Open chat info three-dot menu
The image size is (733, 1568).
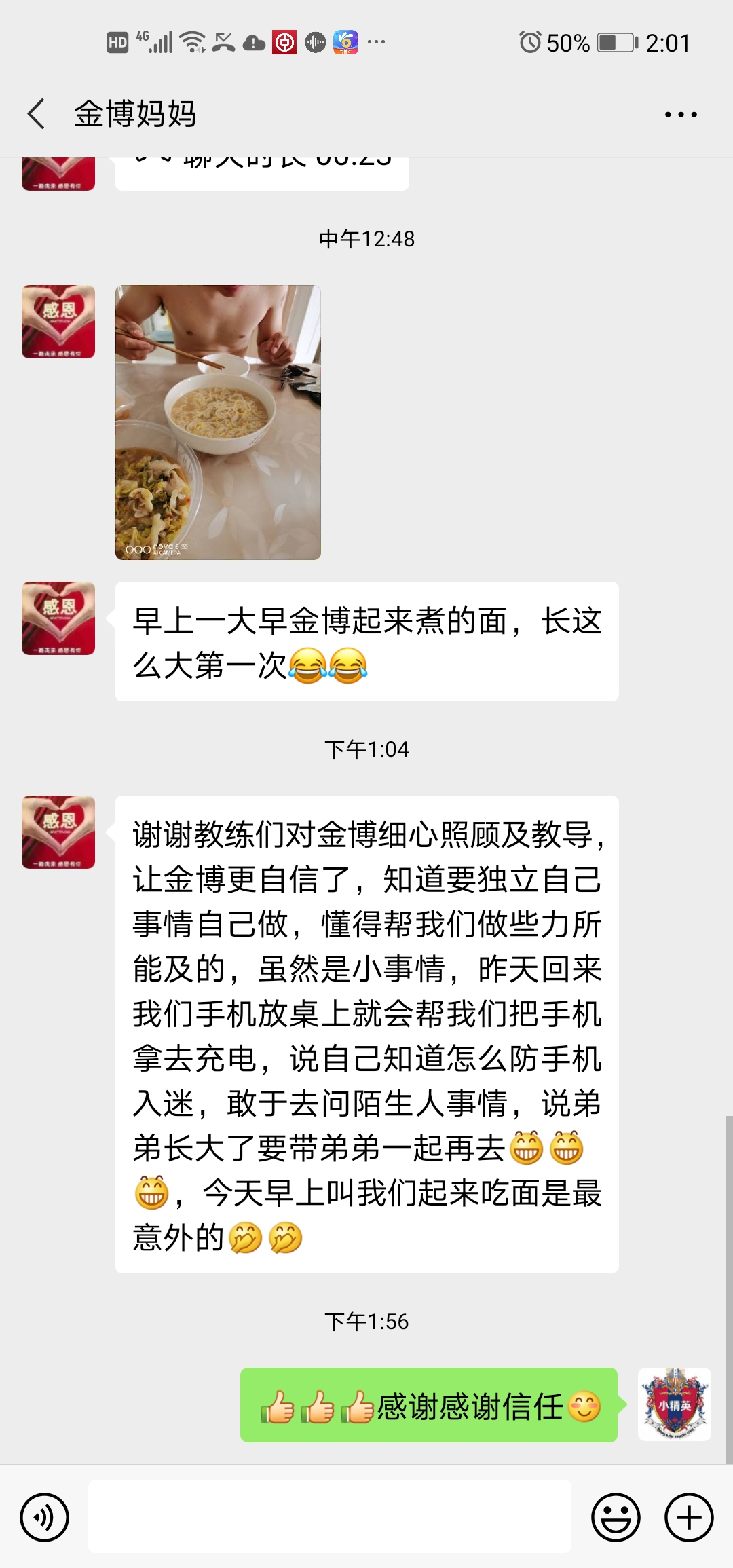(680, 115)
